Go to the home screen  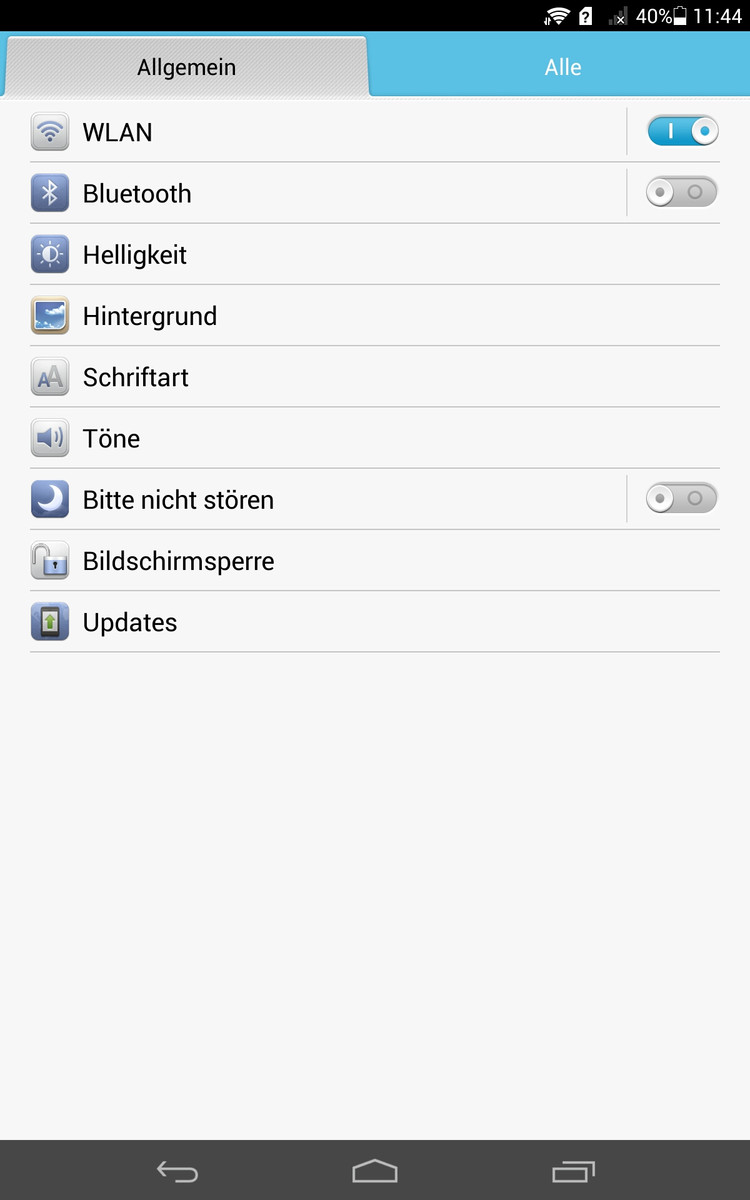coord(375,1171)
